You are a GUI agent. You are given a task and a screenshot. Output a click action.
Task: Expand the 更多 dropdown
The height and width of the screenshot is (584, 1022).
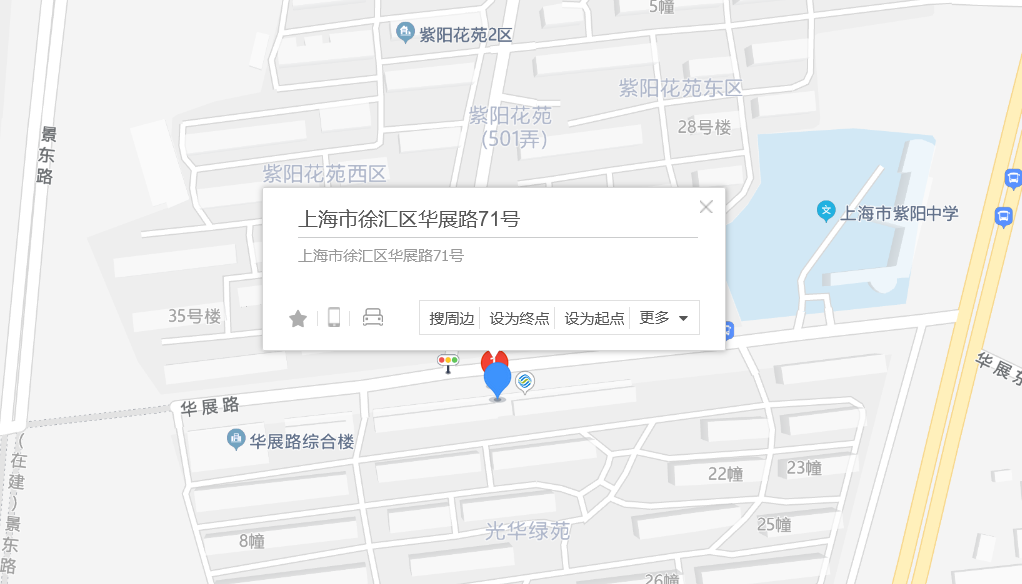pos(664,318)
